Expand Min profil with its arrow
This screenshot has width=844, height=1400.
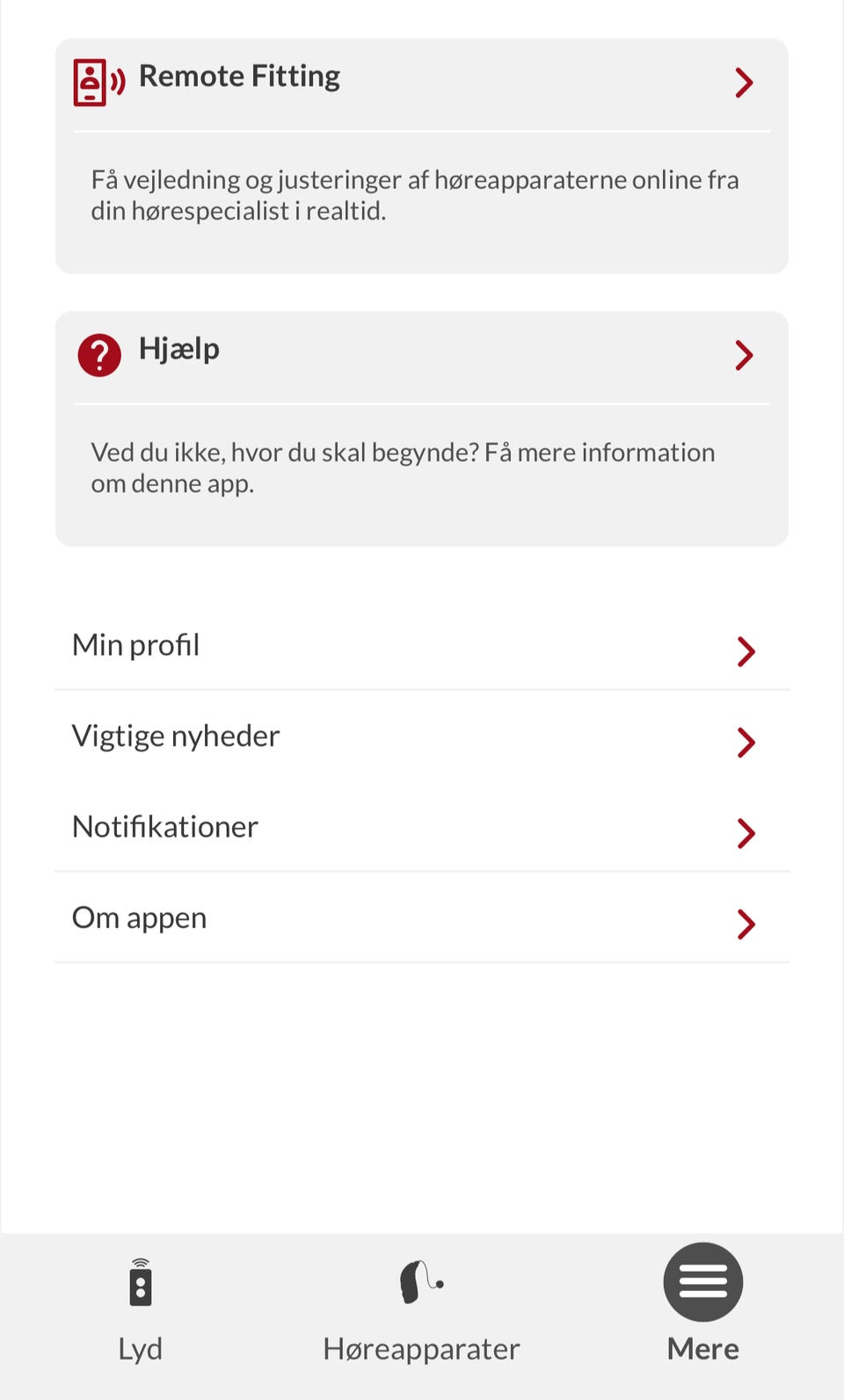click(746, 651)
